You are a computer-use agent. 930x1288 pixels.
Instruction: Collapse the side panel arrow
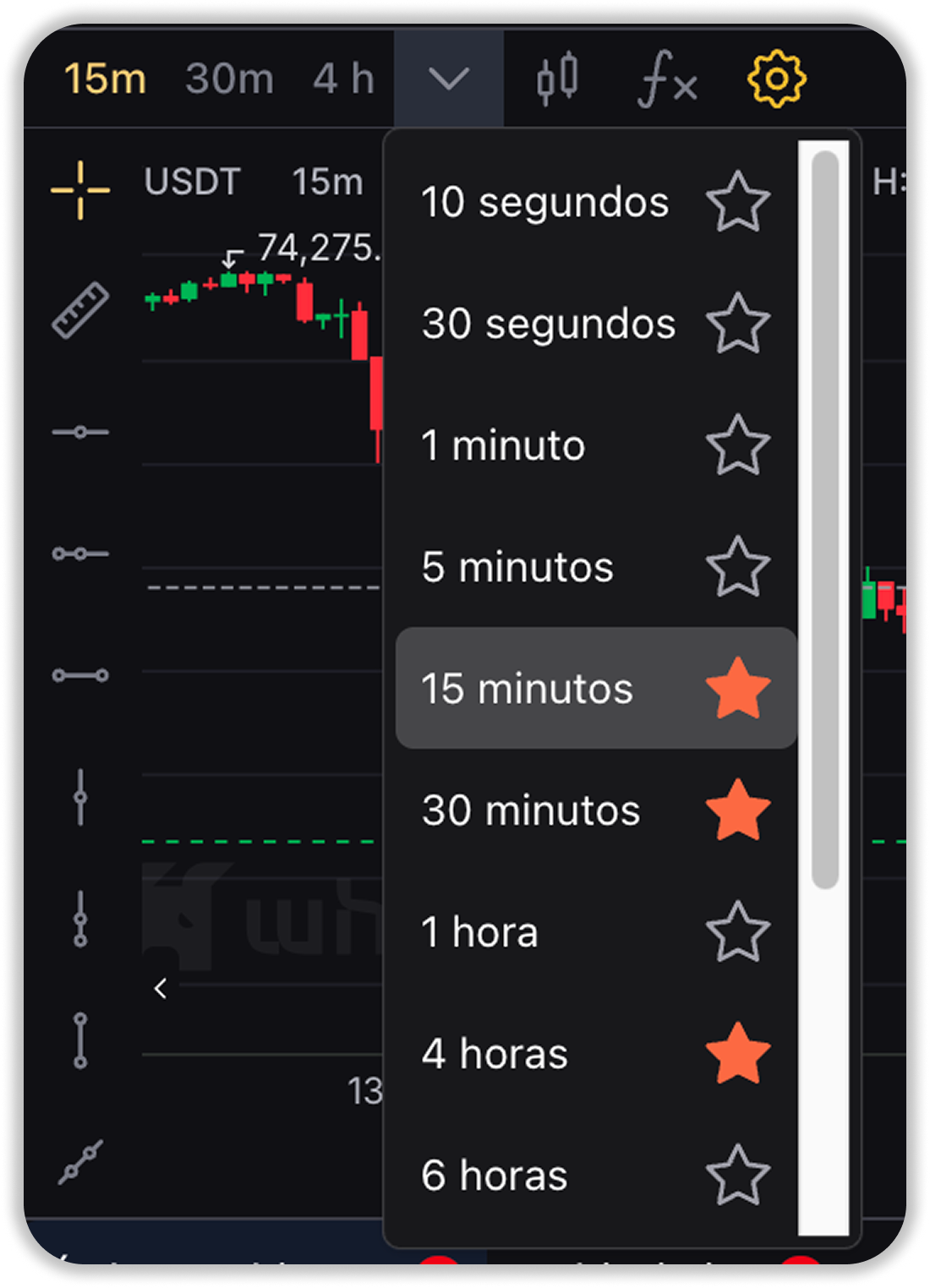pyautogui.click(x=161, y=988)
